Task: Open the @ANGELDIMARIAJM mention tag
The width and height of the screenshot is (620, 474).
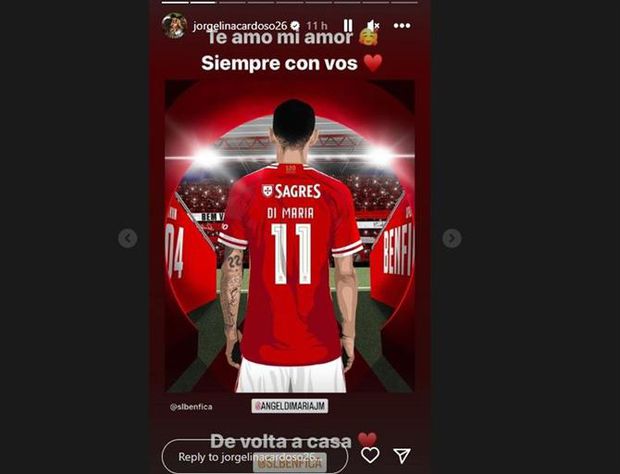Action: tap(290, 406)
